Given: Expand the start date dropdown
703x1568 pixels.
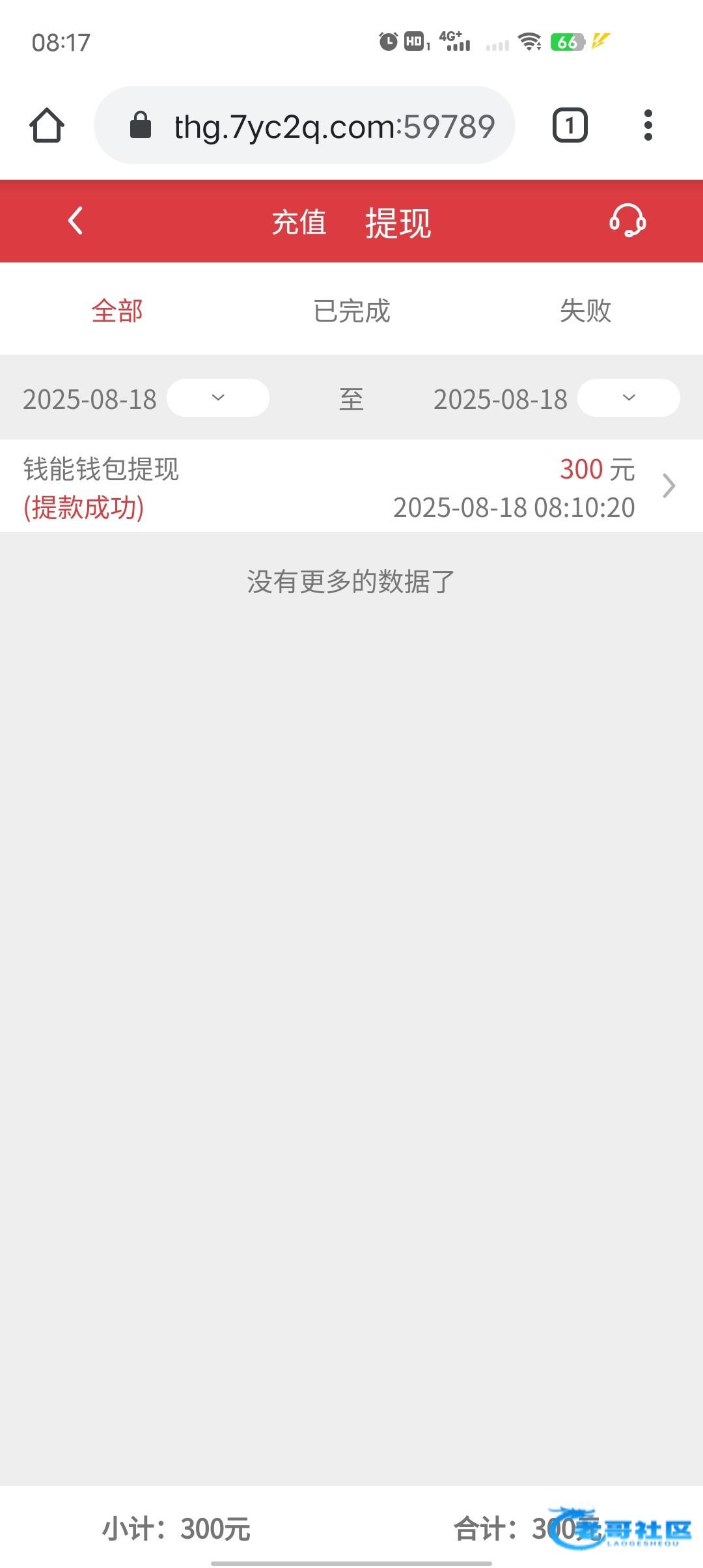Looking at the screenshot, I should click(218, 398).
